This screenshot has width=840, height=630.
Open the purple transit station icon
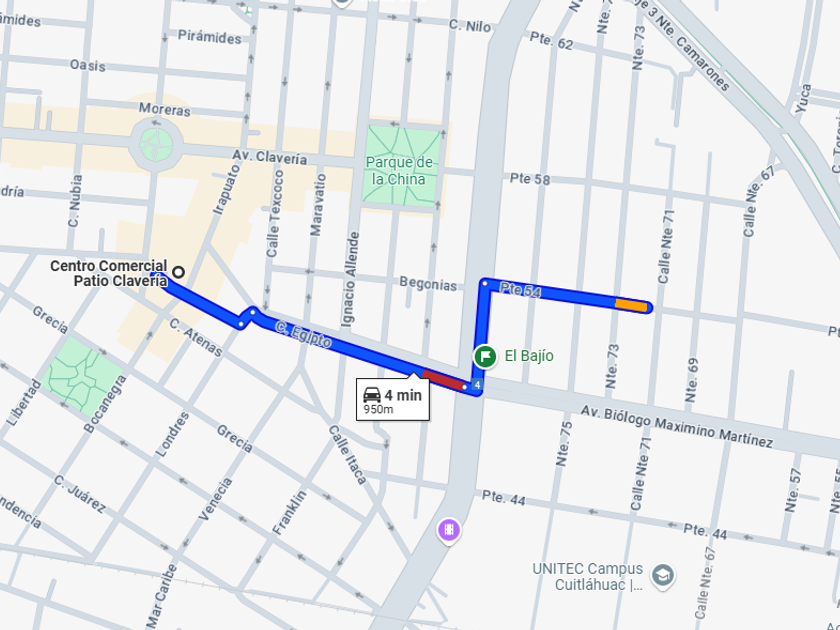point(449,528)
